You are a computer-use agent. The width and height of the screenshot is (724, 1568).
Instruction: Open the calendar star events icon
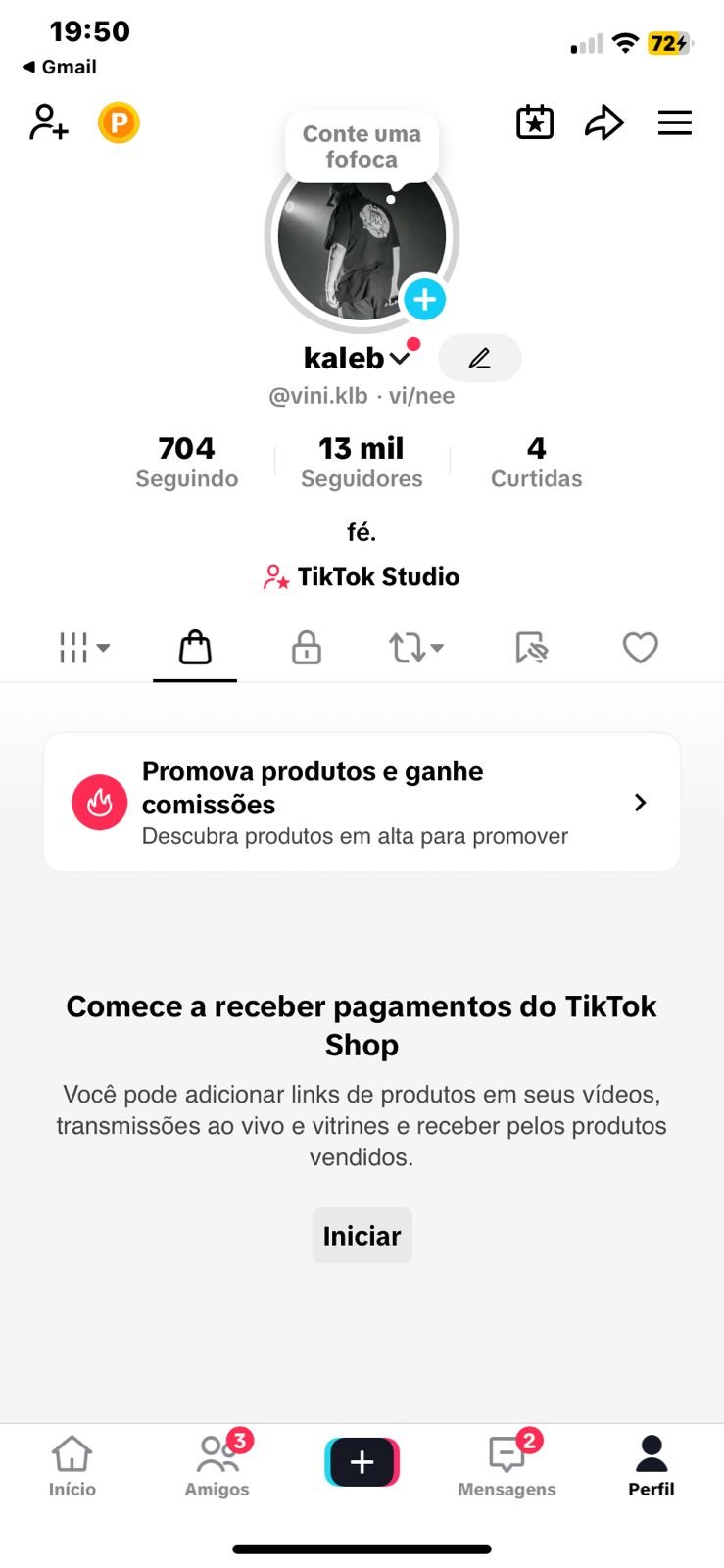click(535, 122)
